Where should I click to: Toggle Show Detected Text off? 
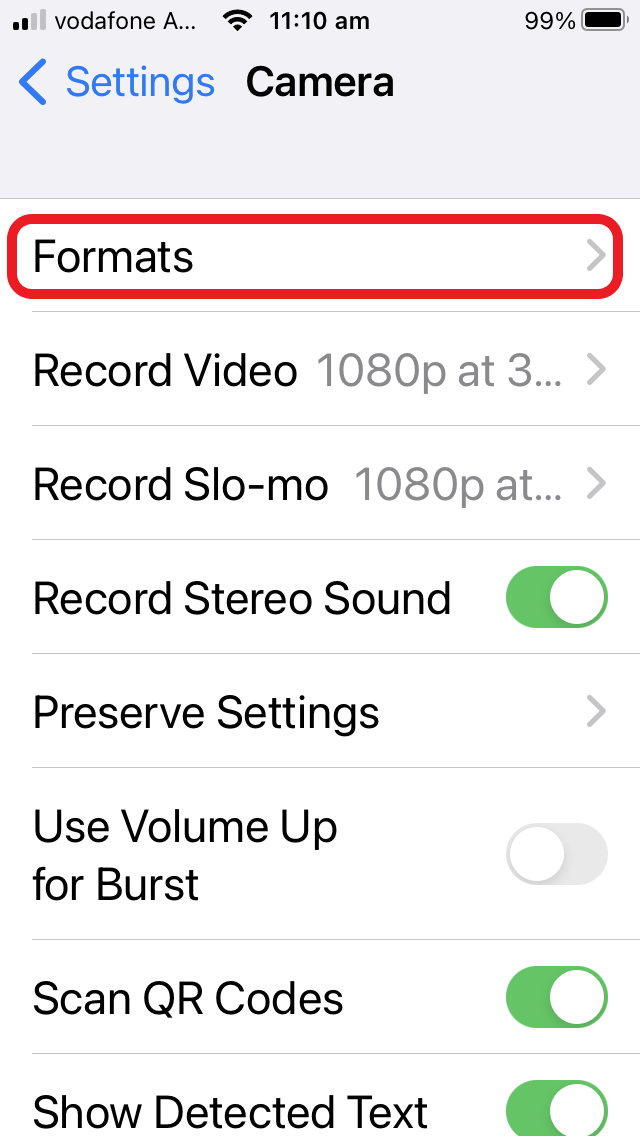557,1108
